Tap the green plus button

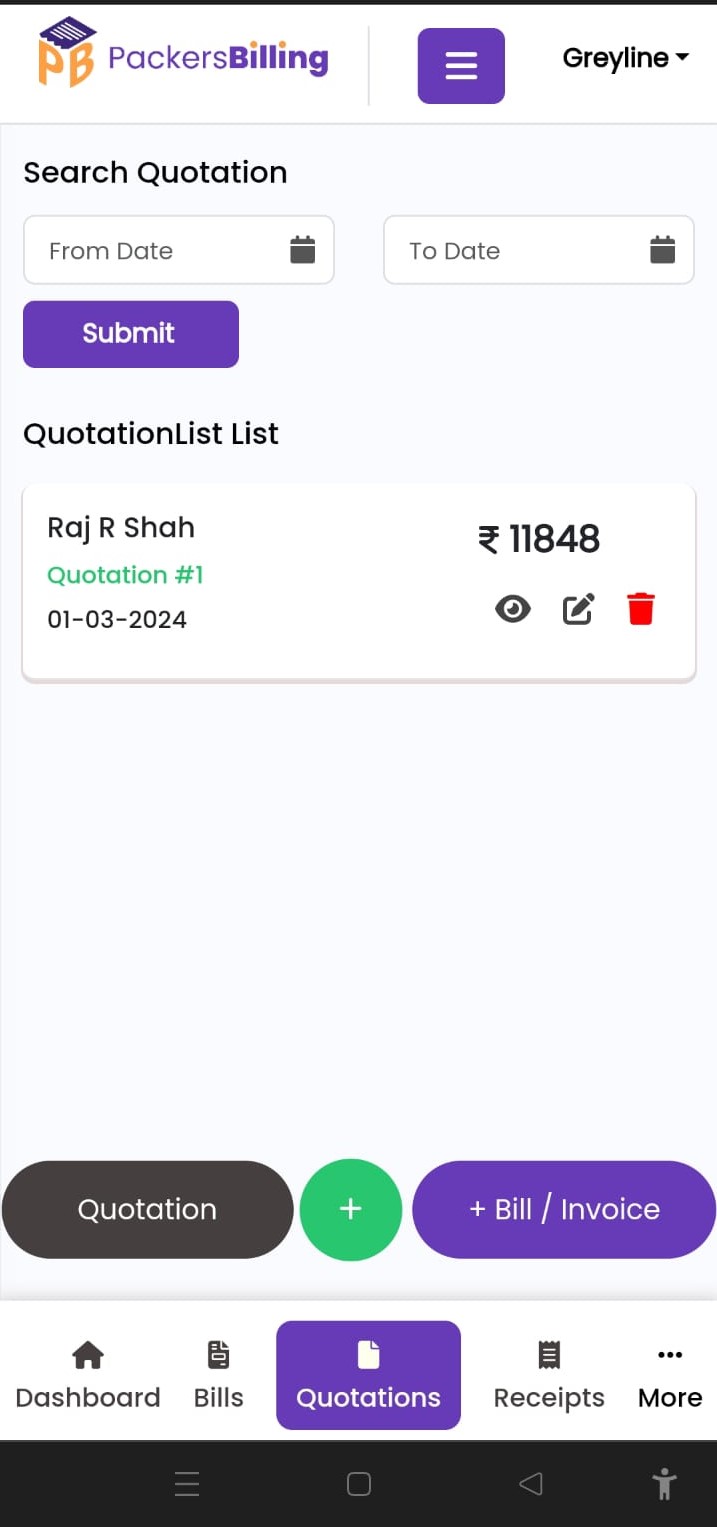tap(350, 1209)
